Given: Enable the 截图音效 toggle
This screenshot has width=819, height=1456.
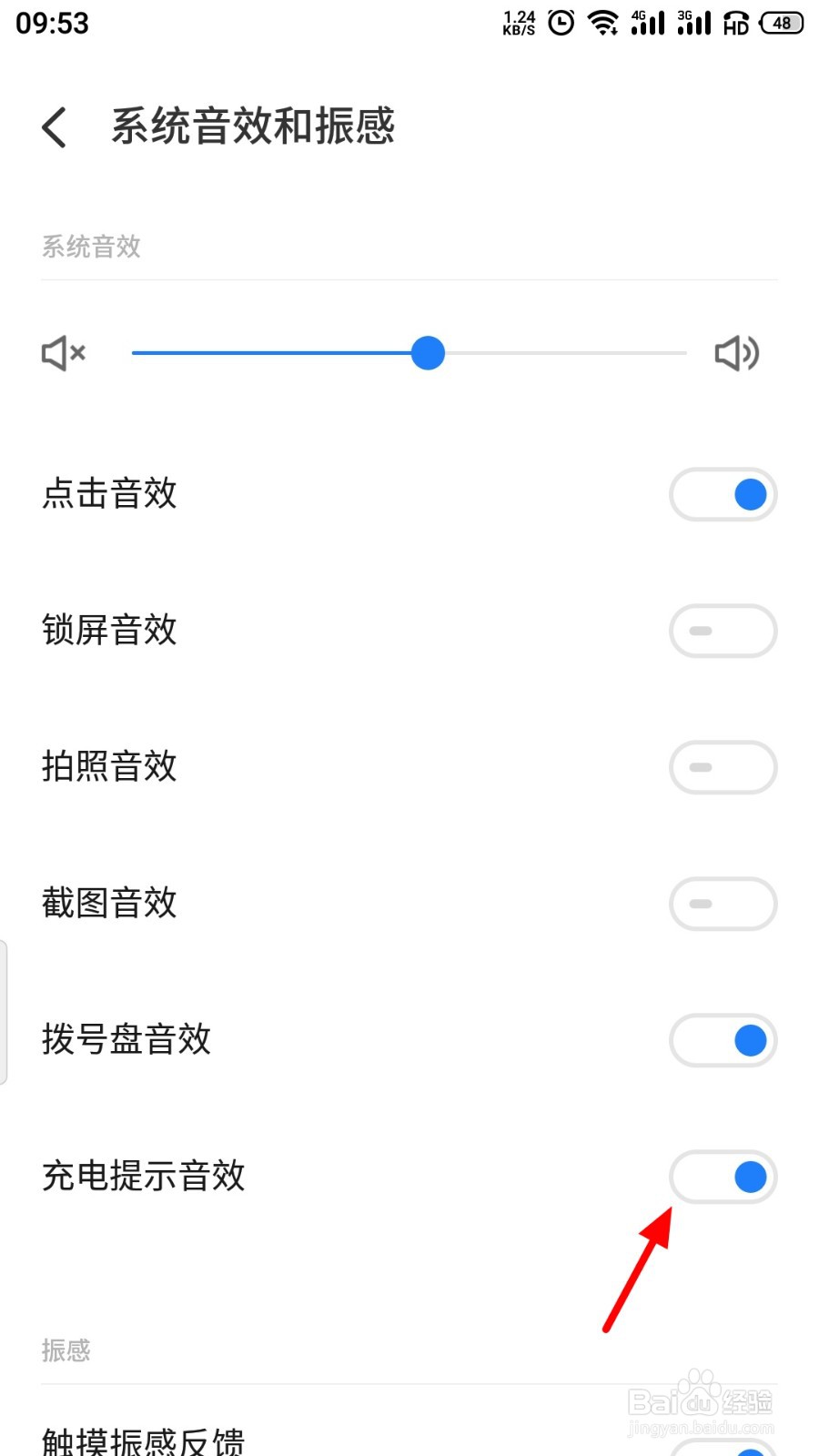Looking at the screenshot, I should pyautogui.click(x=723, y=904).
